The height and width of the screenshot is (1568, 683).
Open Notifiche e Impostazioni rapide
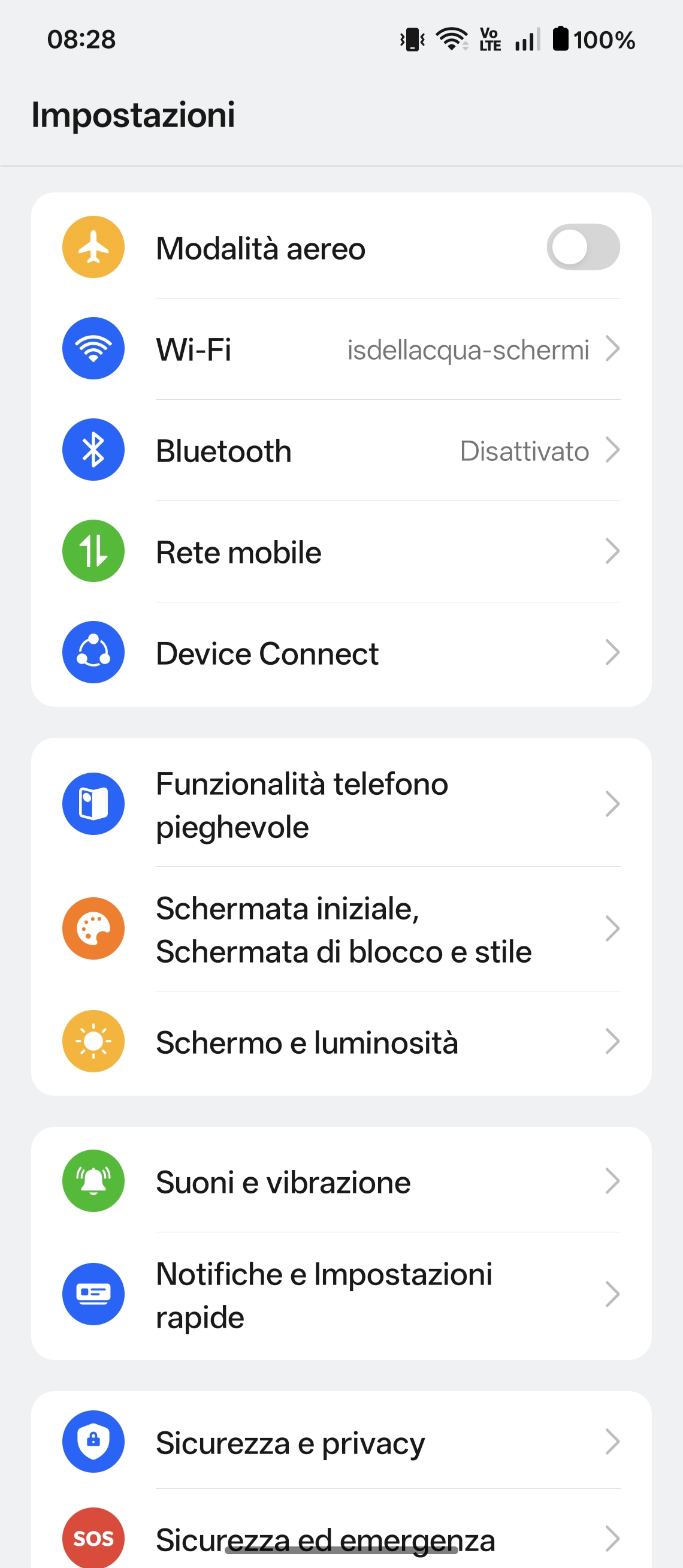point(340,1295)
